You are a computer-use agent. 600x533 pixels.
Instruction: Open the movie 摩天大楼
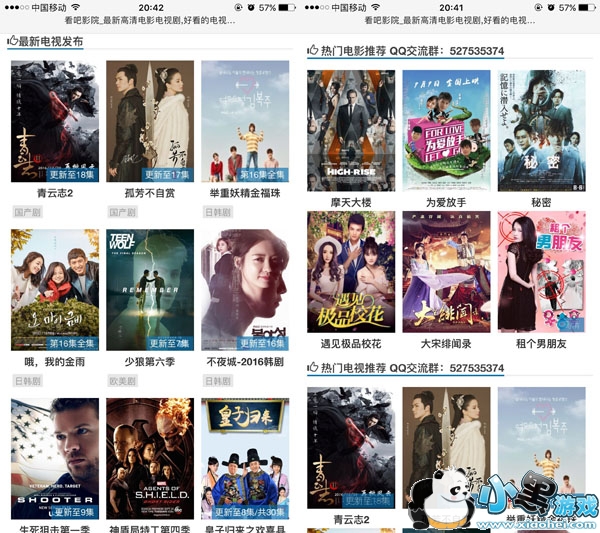(x=351, y=130)
